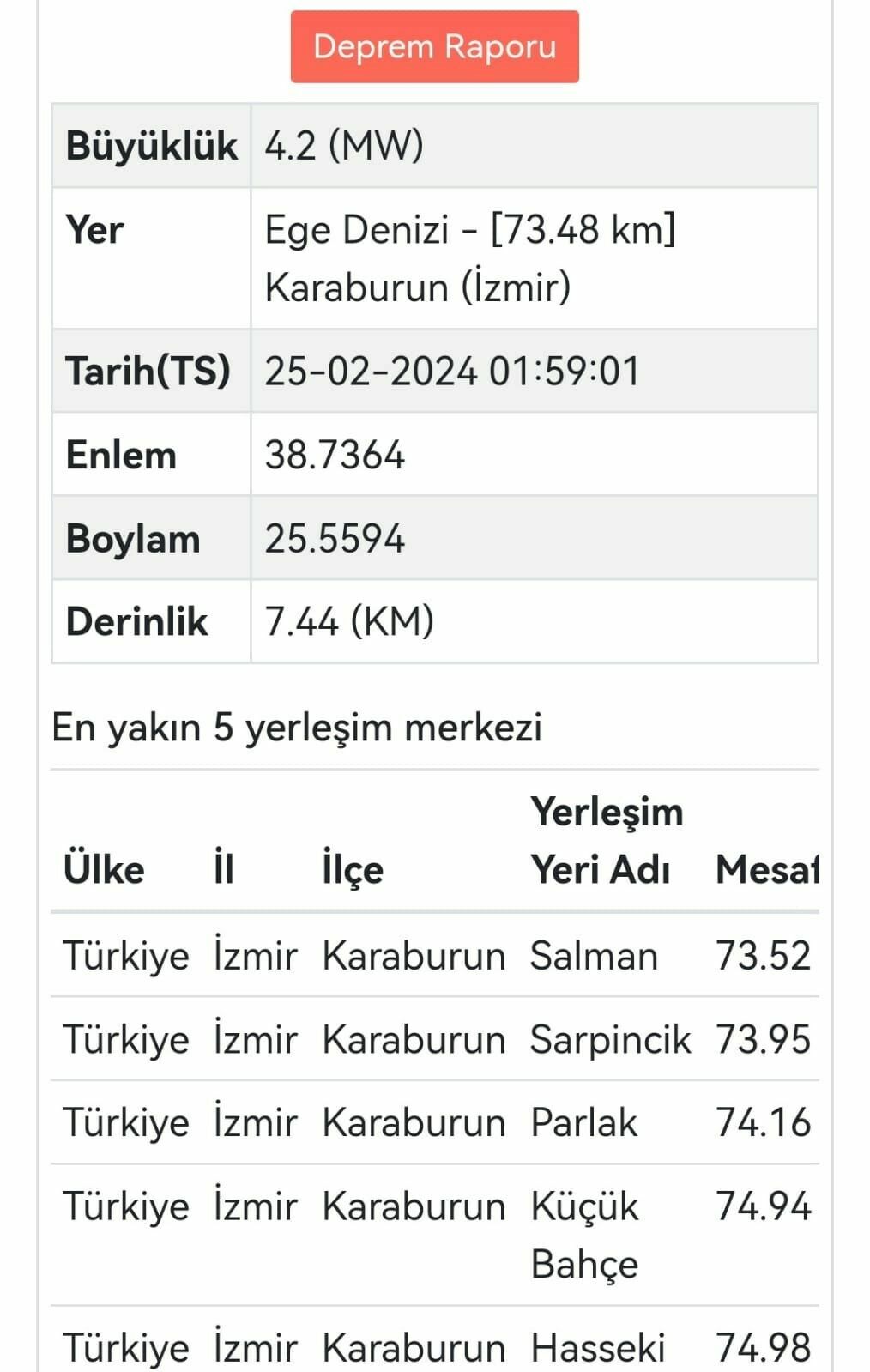Open the Deprem Raporu button
Viewport: 870px width, 1372px height.
coord(434,47)
